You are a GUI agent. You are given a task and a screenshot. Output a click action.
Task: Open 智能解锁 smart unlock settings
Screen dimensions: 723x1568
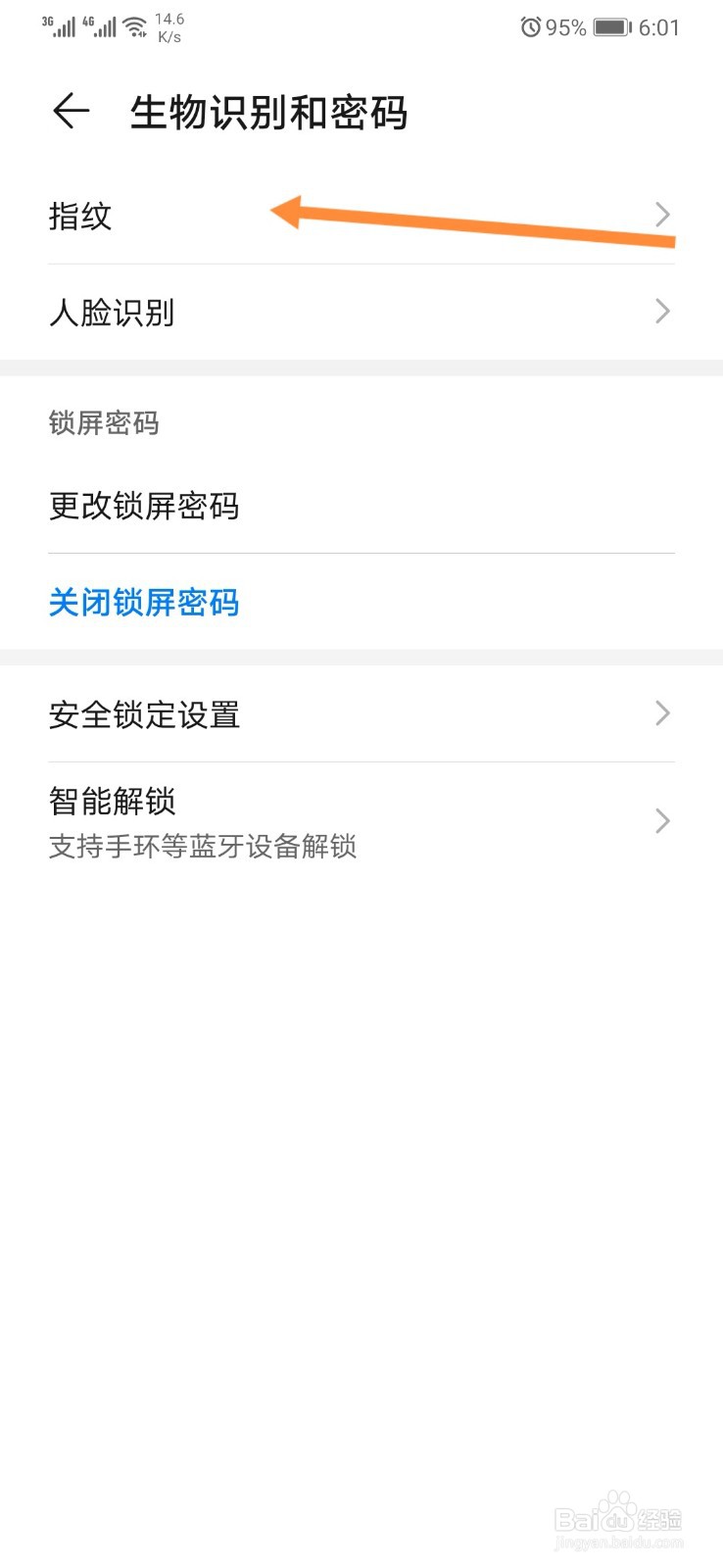coord(112,802)
